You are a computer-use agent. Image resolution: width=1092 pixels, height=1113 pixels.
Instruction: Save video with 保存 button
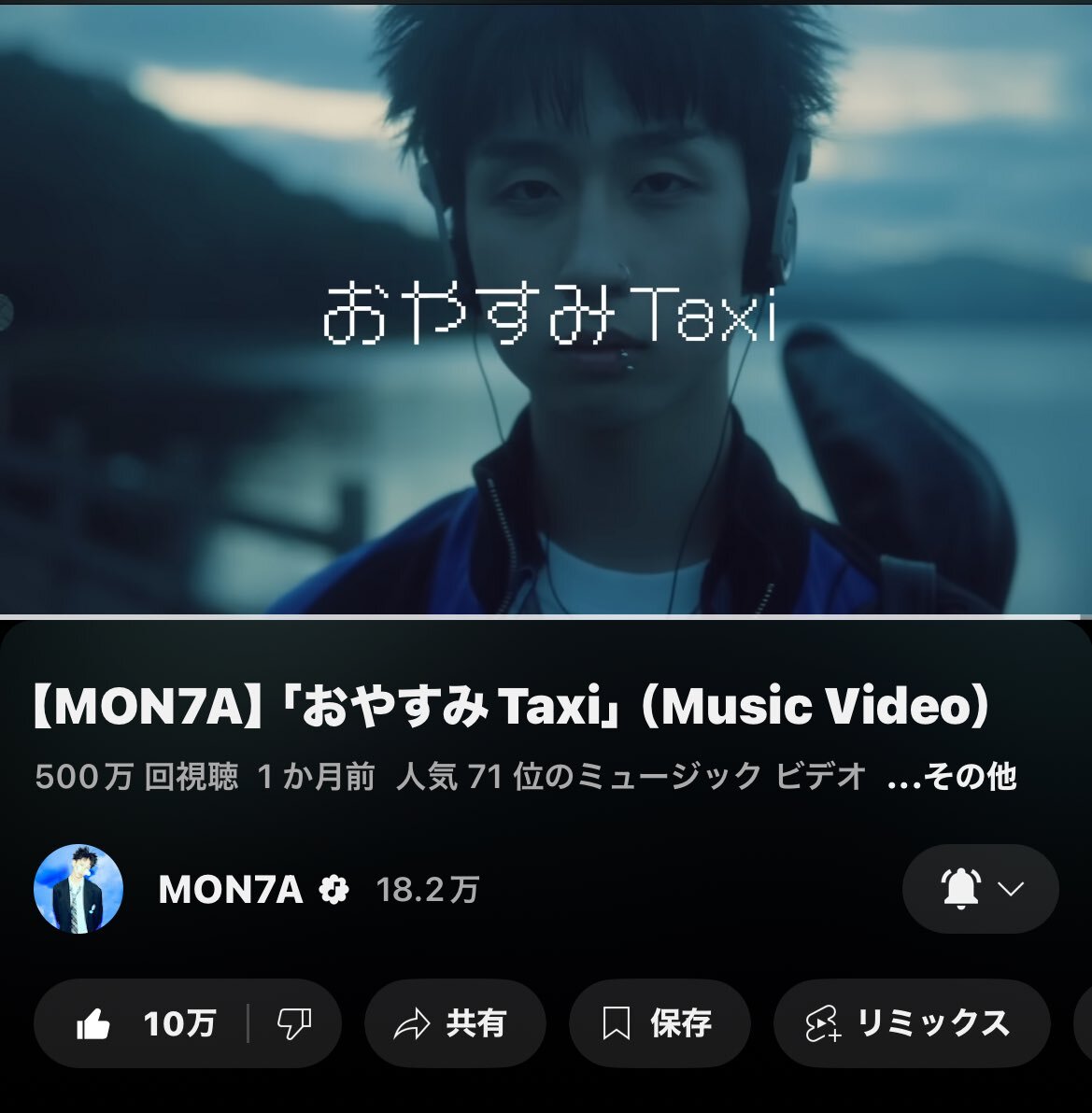coord(659,1024)
